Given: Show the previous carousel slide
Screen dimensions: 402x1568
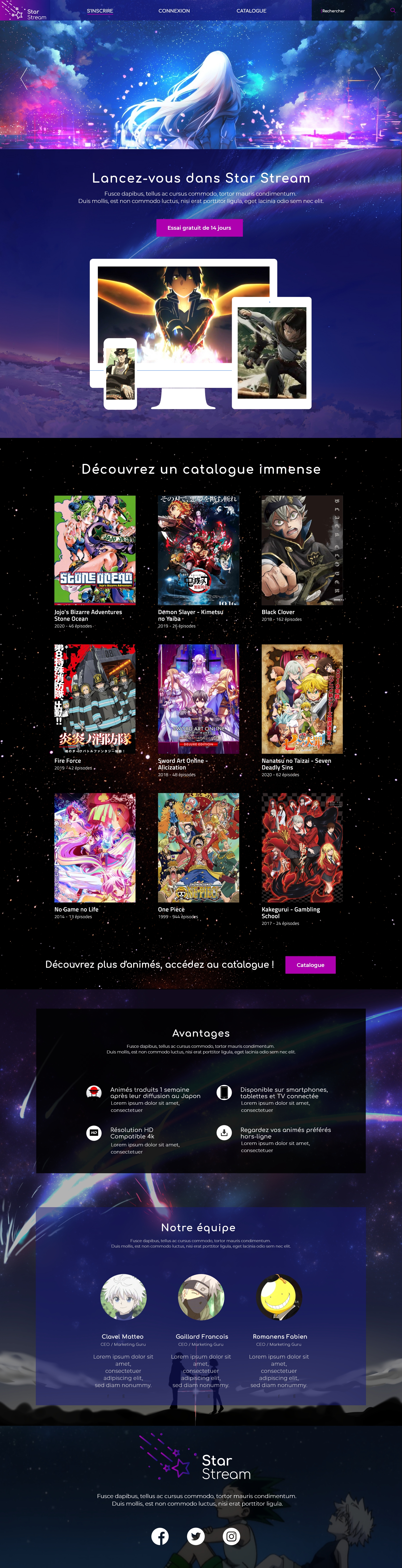Looking at the screenshot, I should tap(24, 79).
